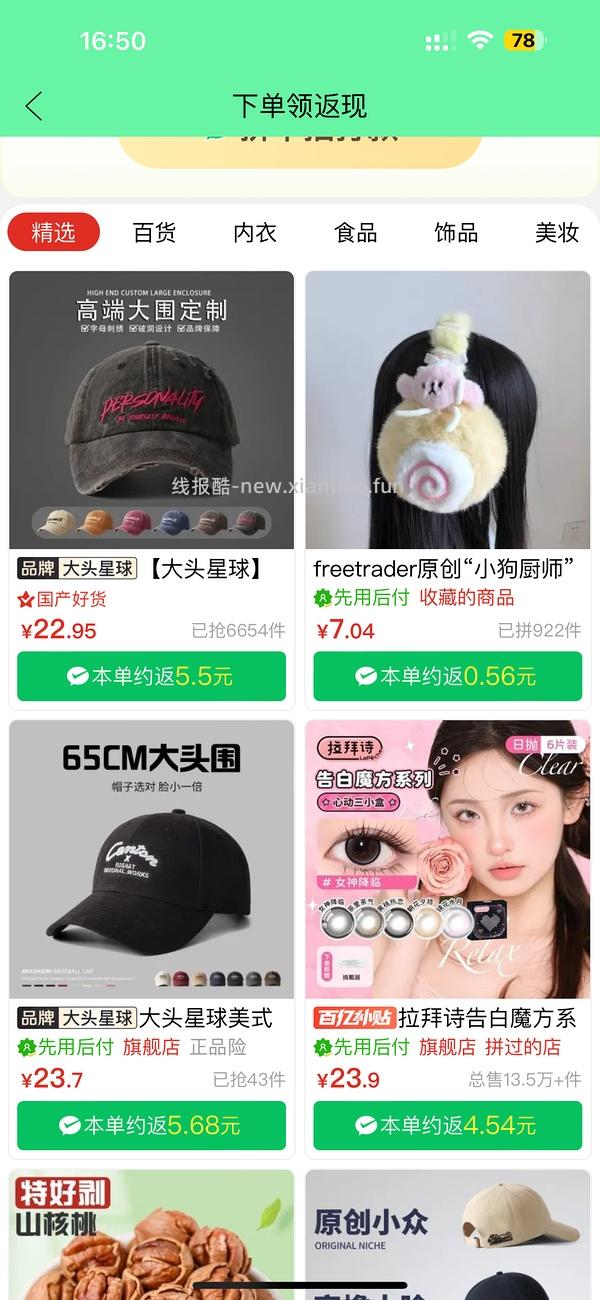
Task: Tap the 本单约返0.56元 cashback button
Action: pyautogui.click(x=448, y=677)
